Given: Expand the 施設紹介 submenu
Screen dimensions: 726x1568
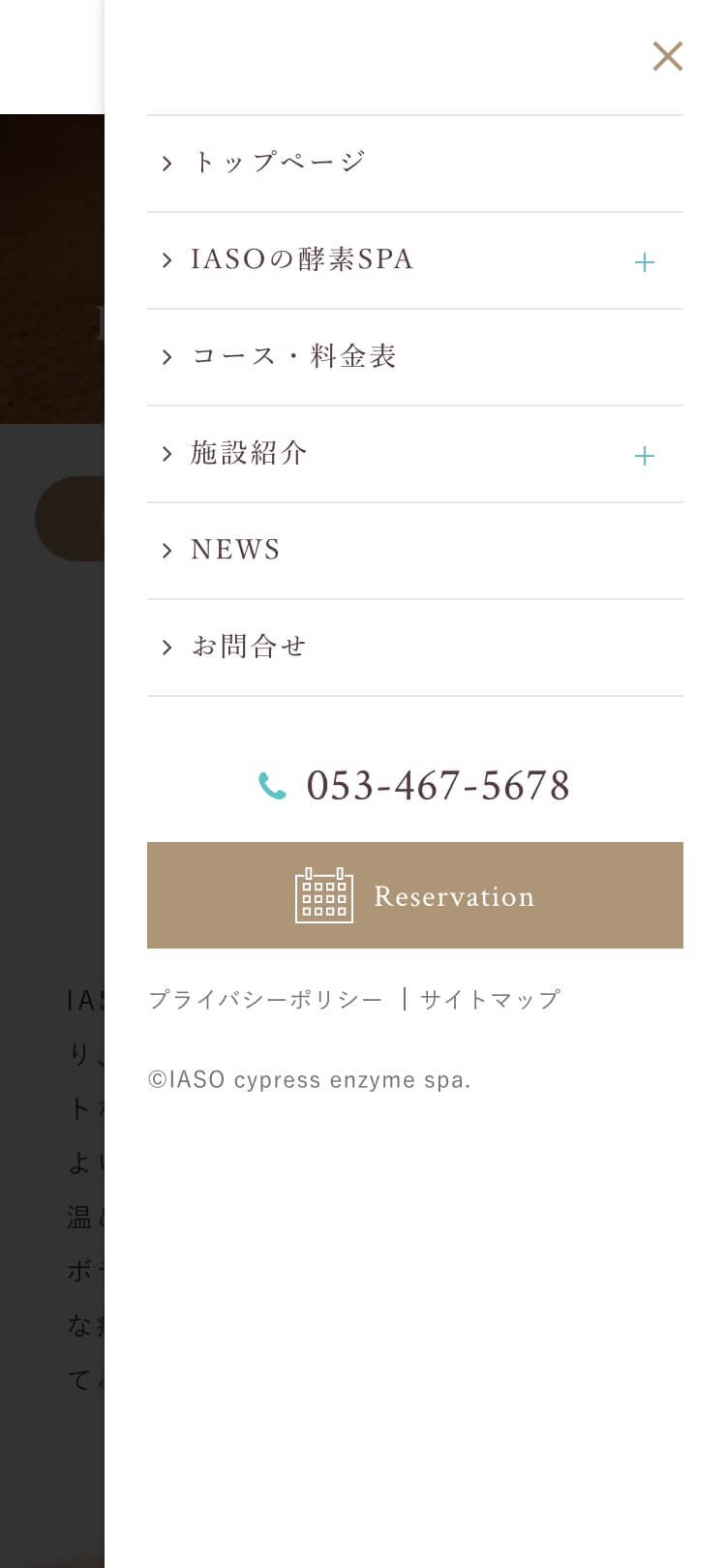Looking at the screenshot, I should point(644,456).
